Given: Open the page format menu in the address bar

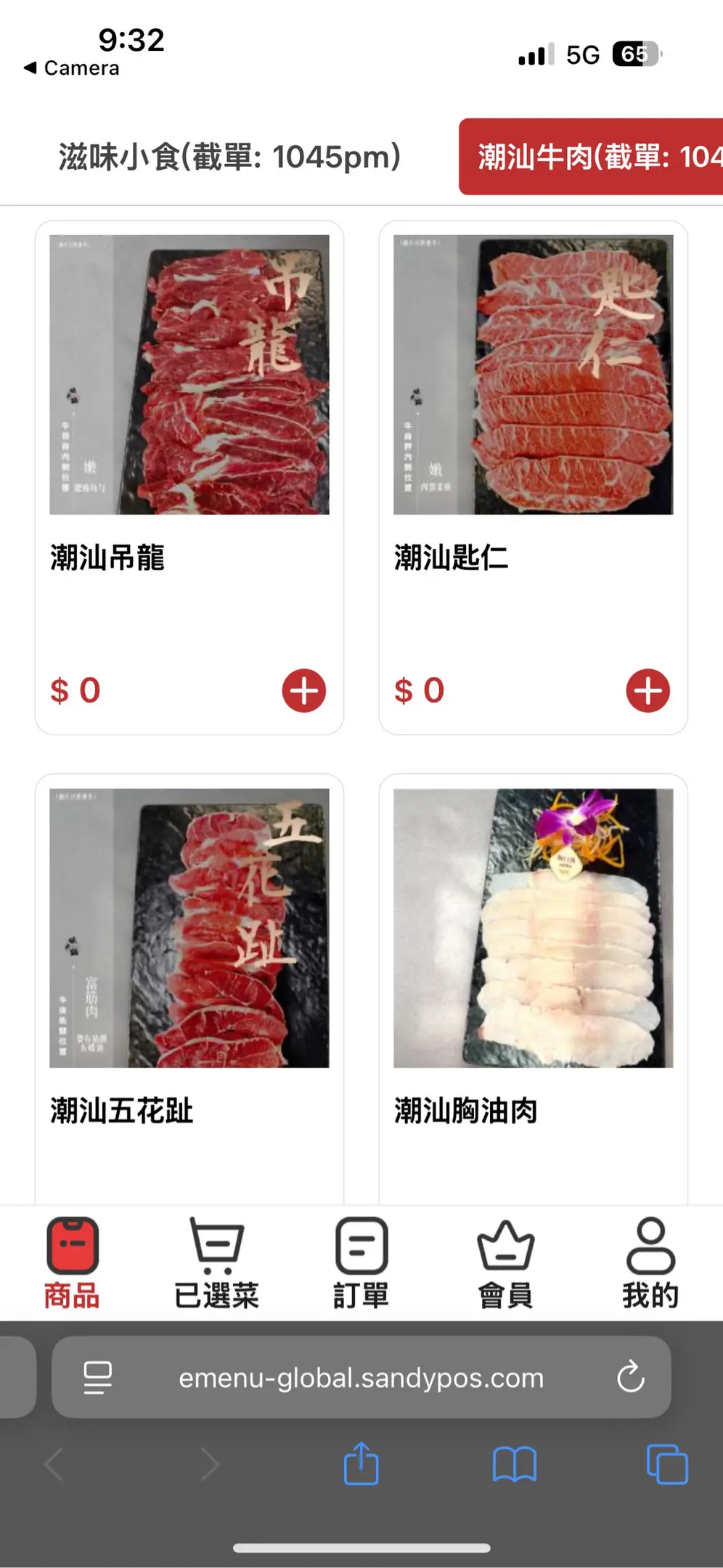Looking at the screenshot, I should click(97, 1377).
